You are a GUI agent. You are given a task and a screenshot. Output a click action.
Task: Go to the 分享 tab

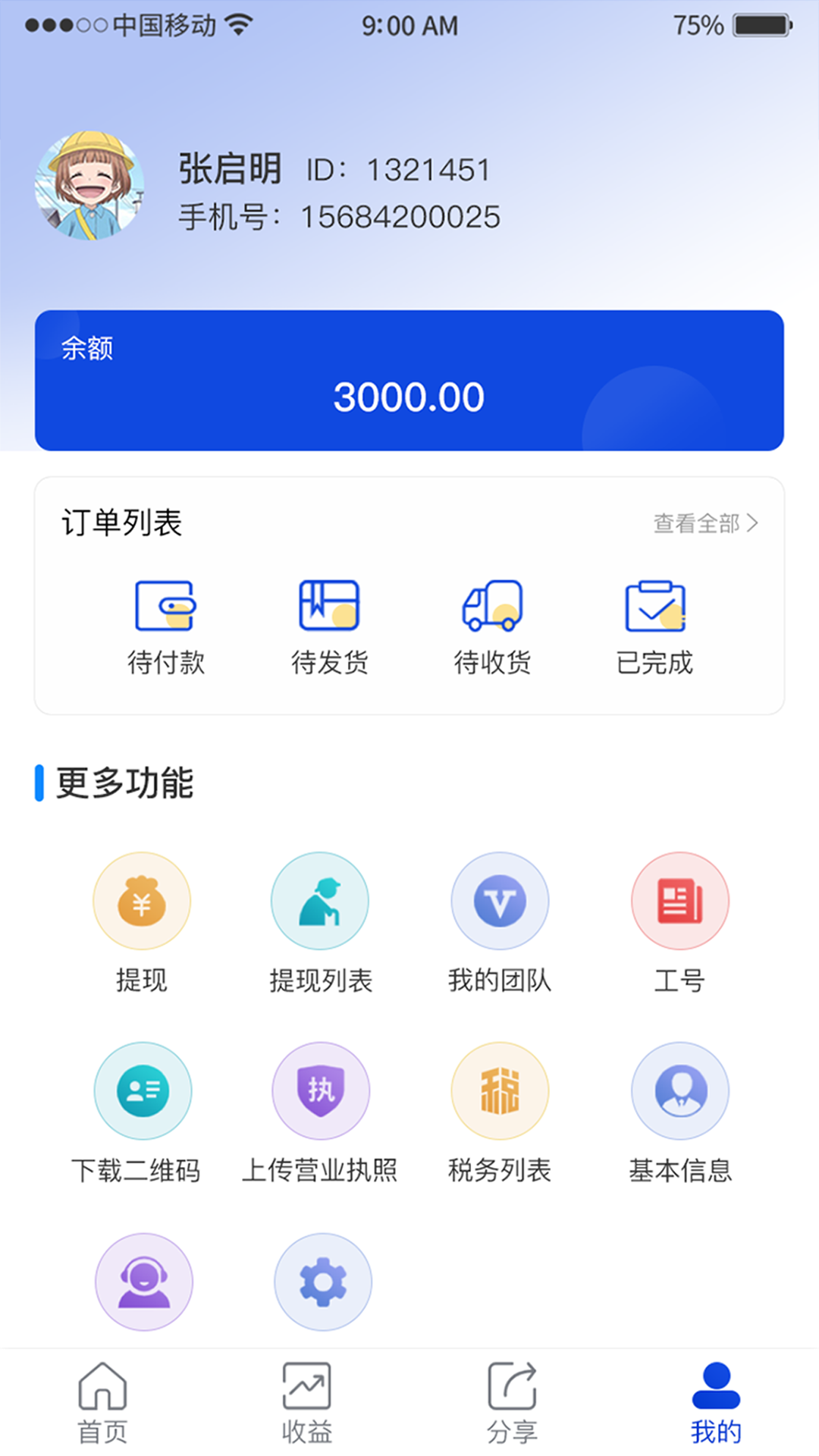[x=512, y=1403]
